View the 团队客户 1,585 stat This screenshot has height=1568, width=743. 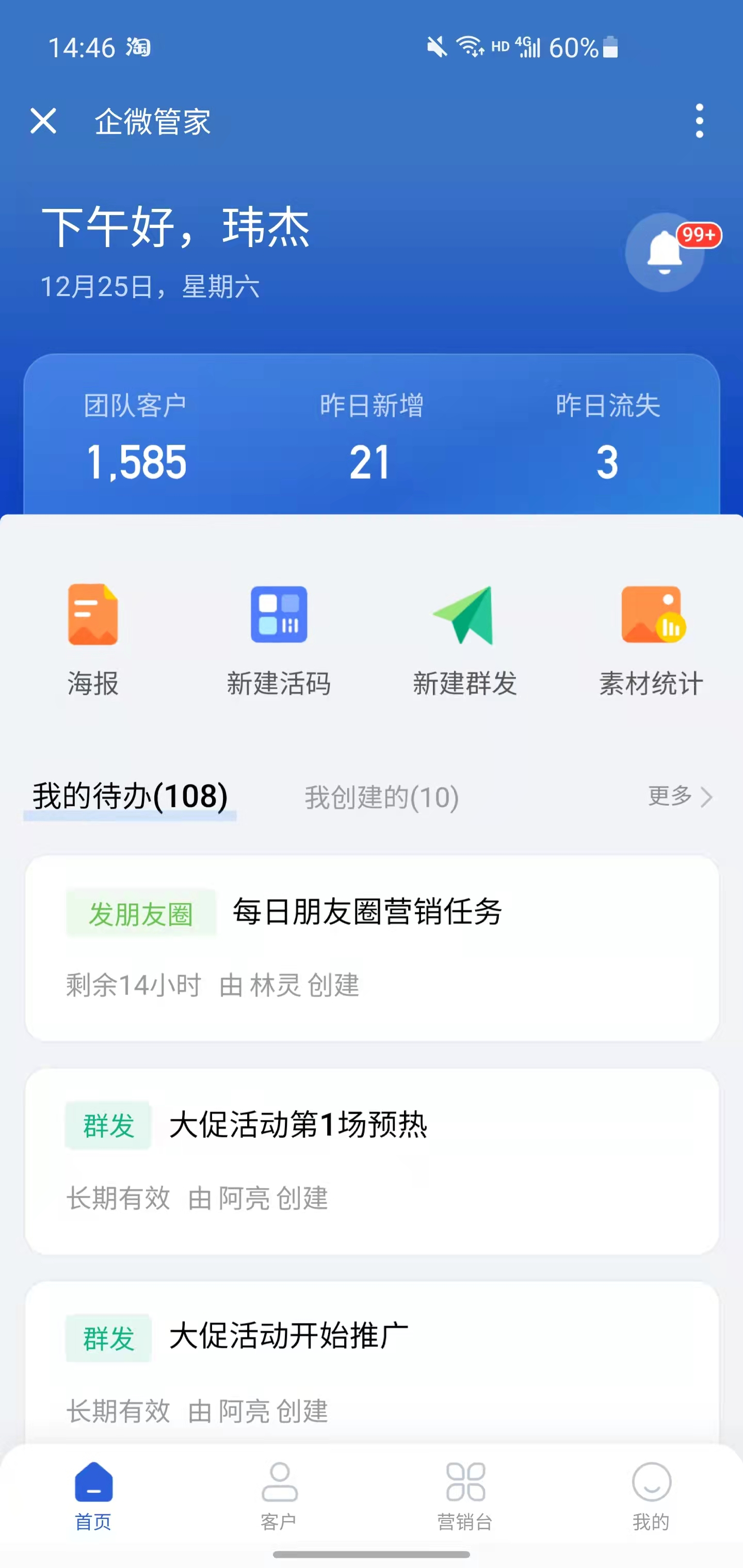coord(135,437)
